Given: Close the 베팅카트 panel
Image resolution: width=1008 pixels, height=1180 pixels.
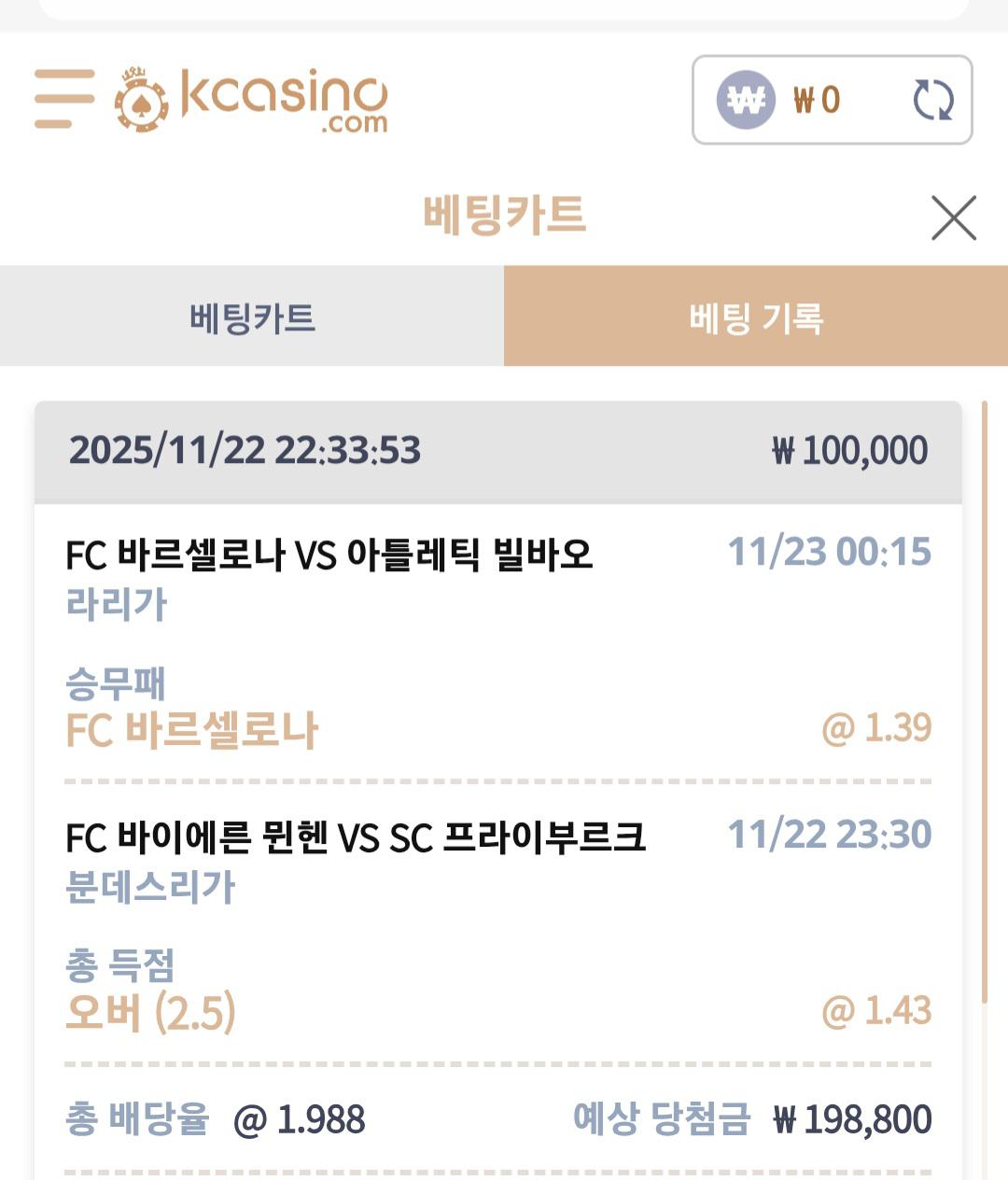Looking at the screenshot, I should tap(953, 218).
